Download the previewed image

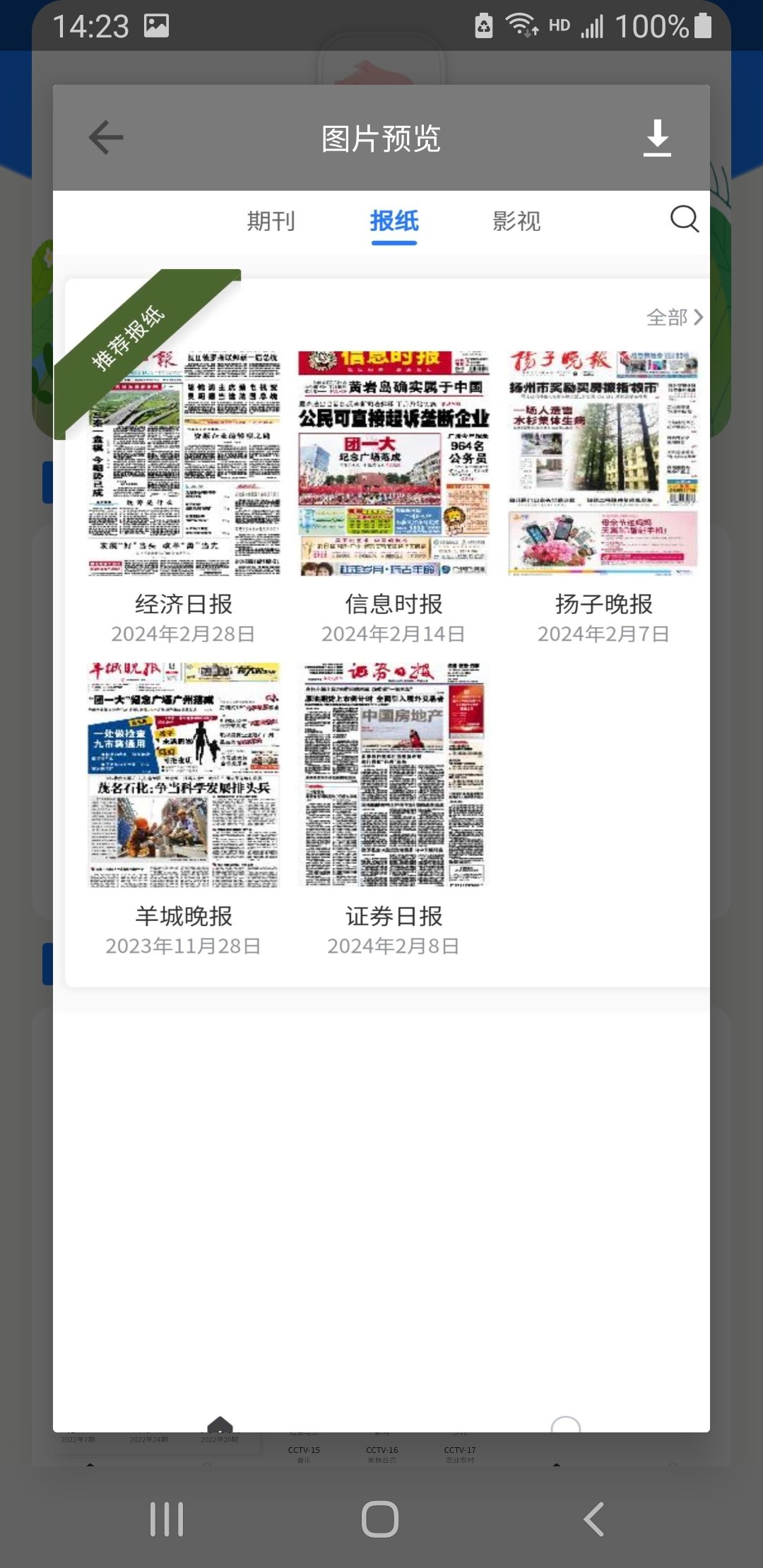point(657,138)
